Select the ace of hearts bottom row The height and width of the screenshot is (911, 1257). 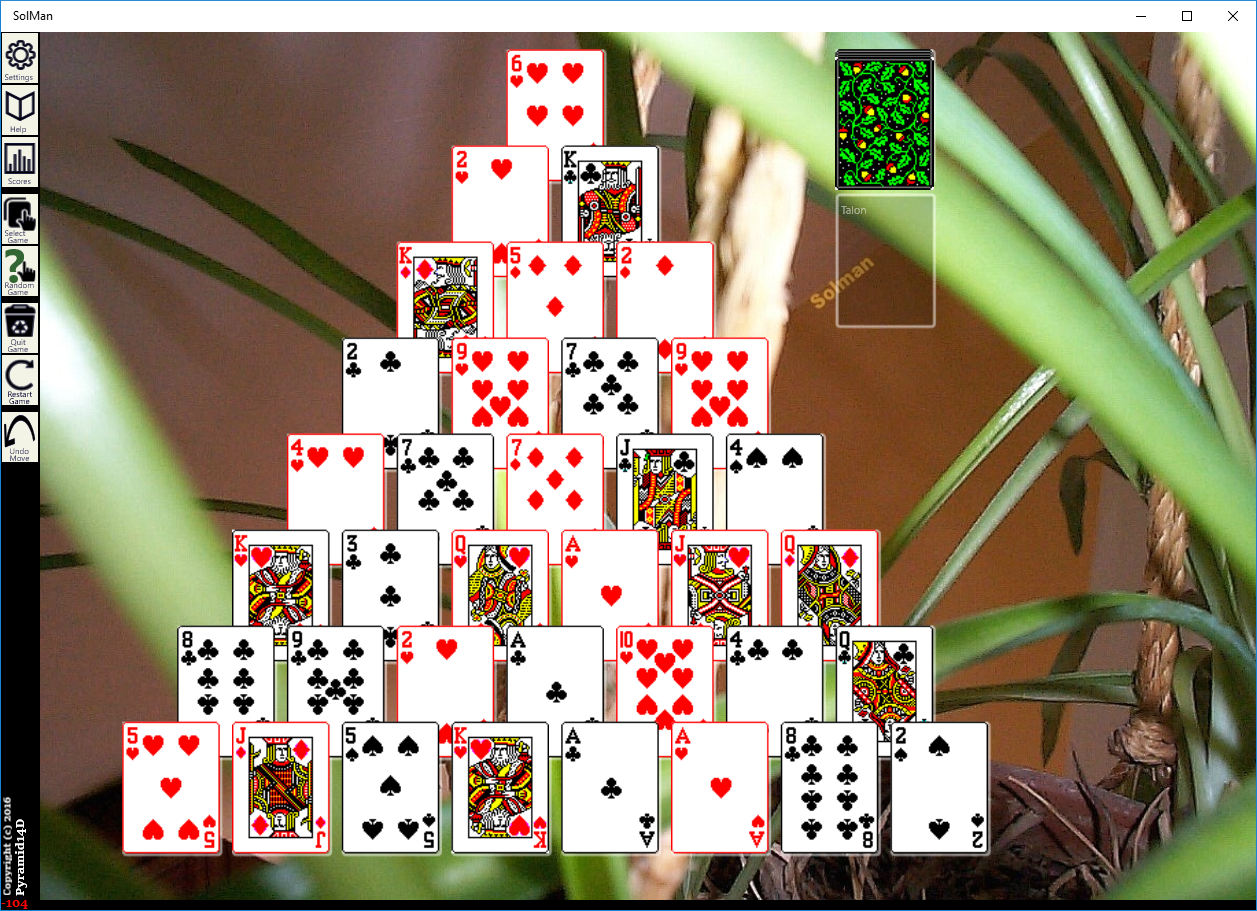(x=721, y=788)
